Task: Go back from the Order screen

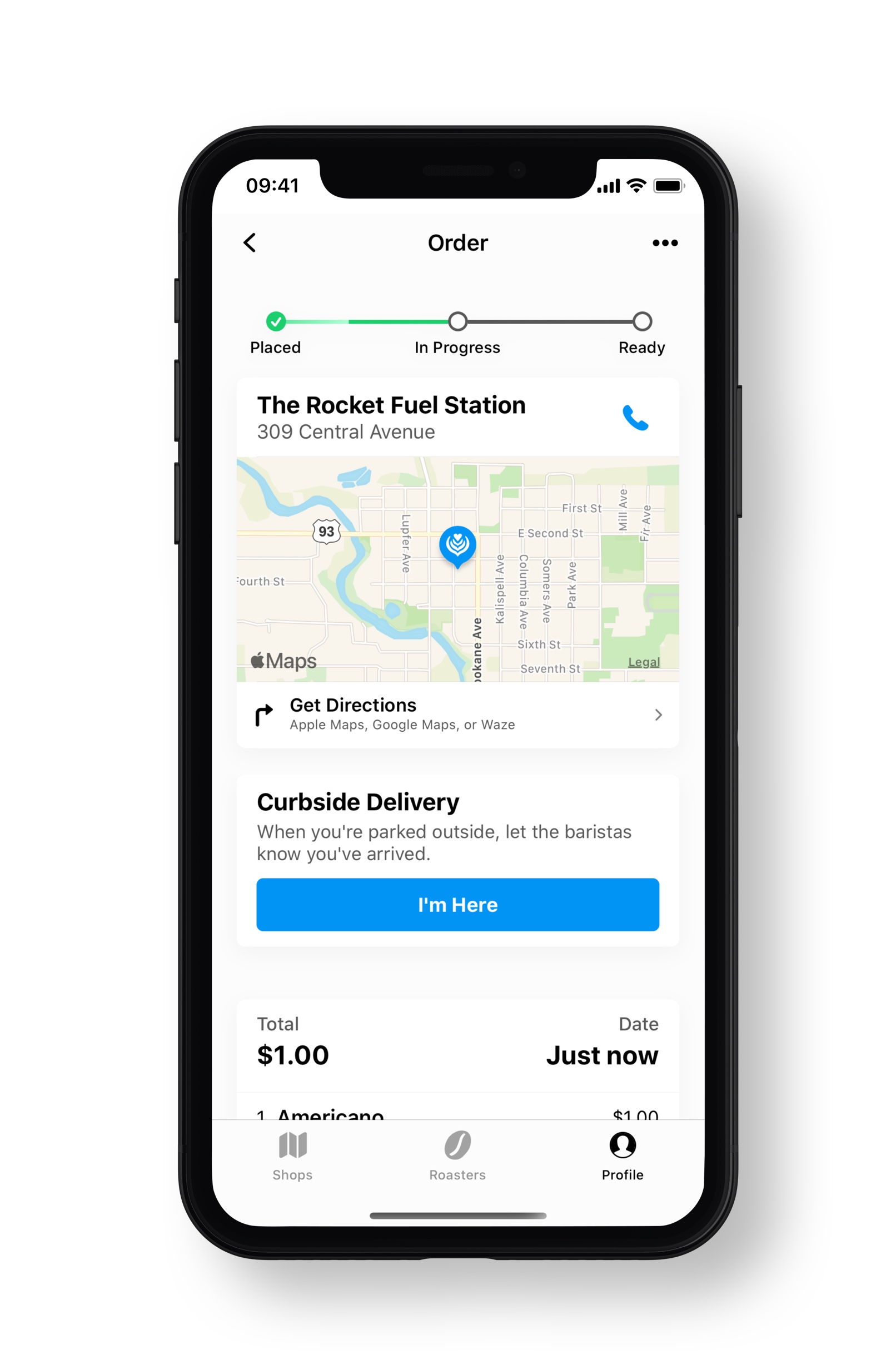Action: click(249, 243)
